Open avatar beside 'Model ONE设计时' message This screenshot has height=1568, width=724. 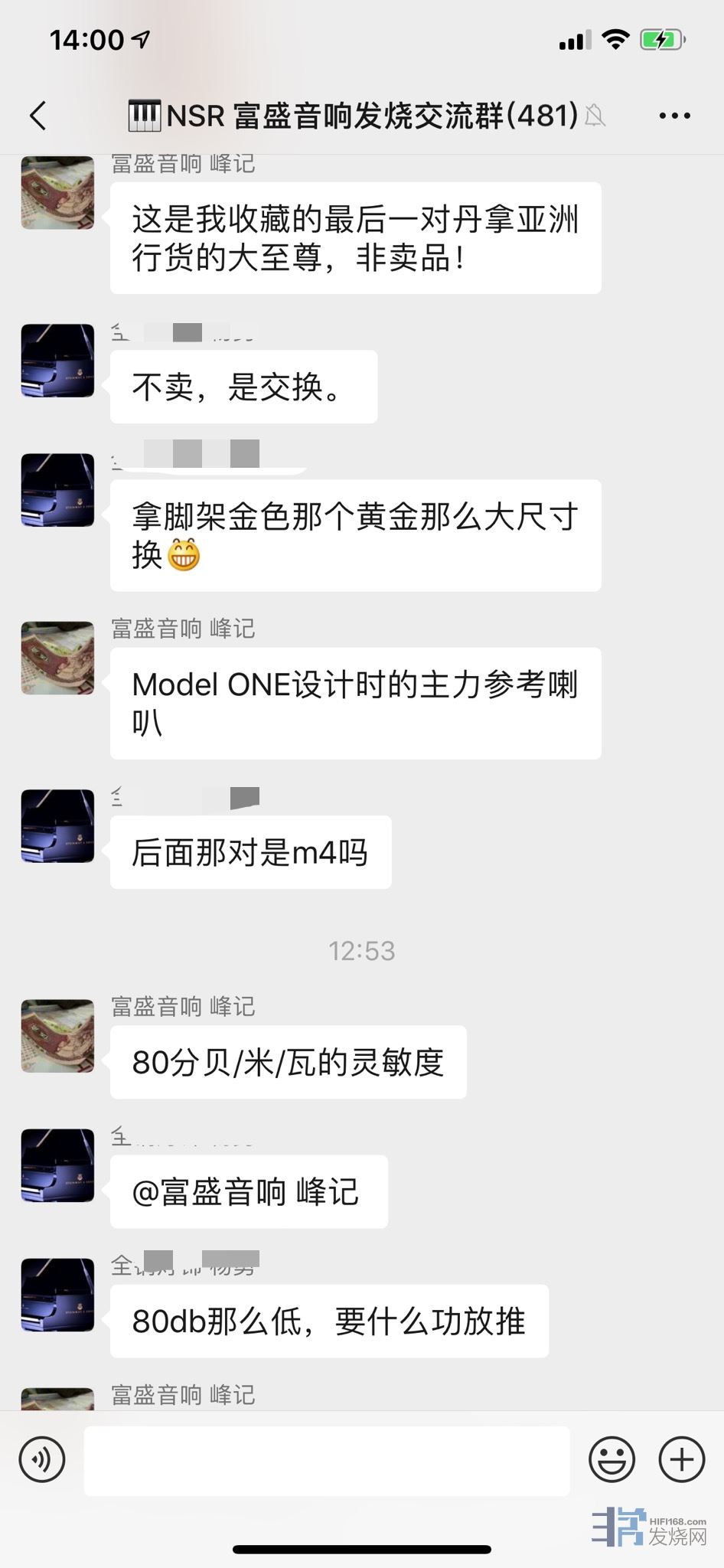[x=57, y=658]
